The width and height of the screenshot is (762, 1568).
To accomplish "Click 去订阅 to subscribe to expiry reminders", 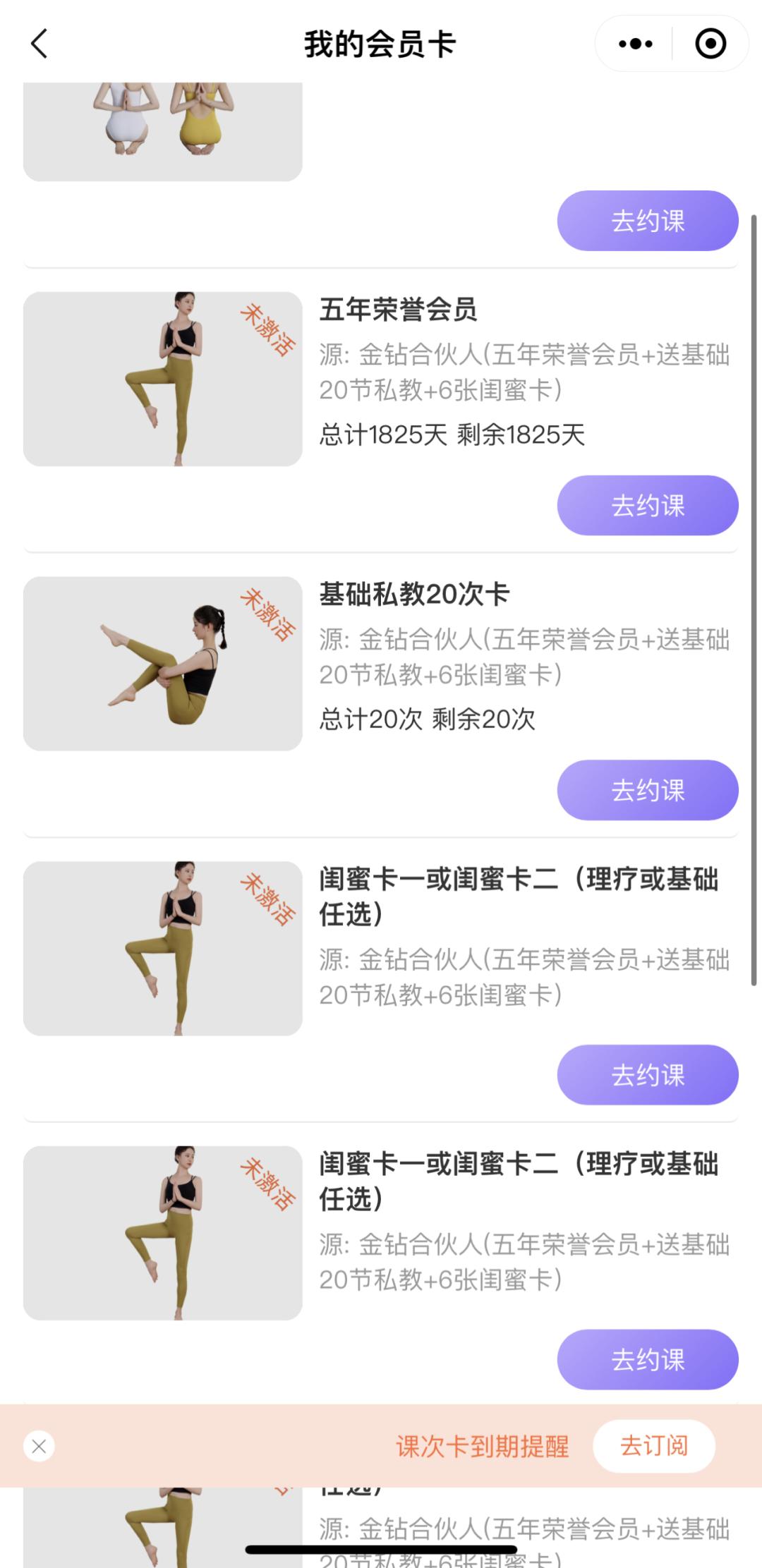I will pyautogui.click(x=653, y=1445).
